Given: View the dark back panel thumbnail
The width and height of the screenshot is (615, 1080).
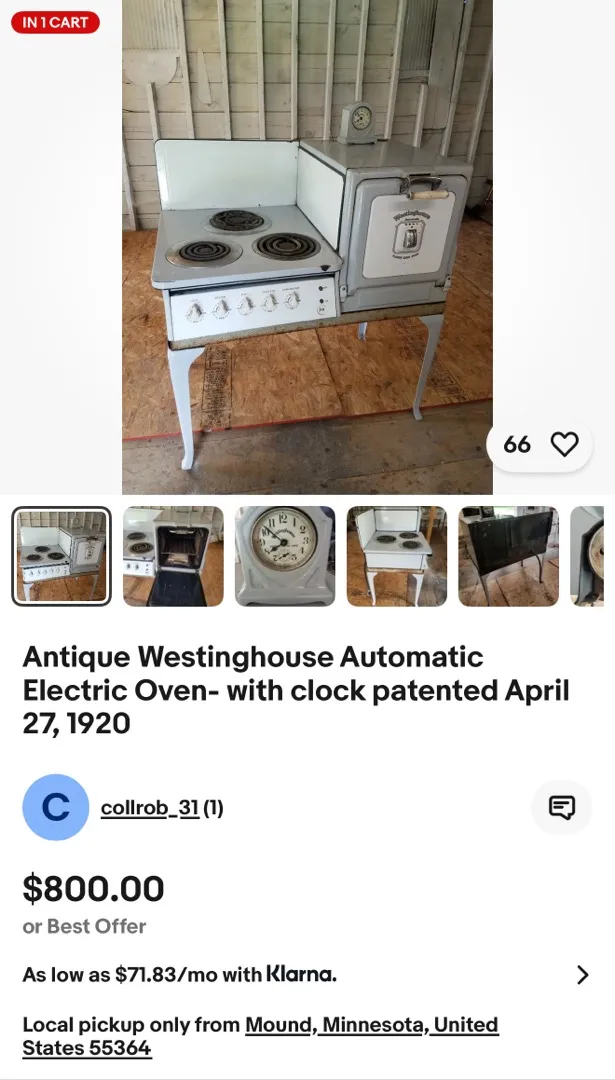Looking at the screenshot, I should 508,556.
